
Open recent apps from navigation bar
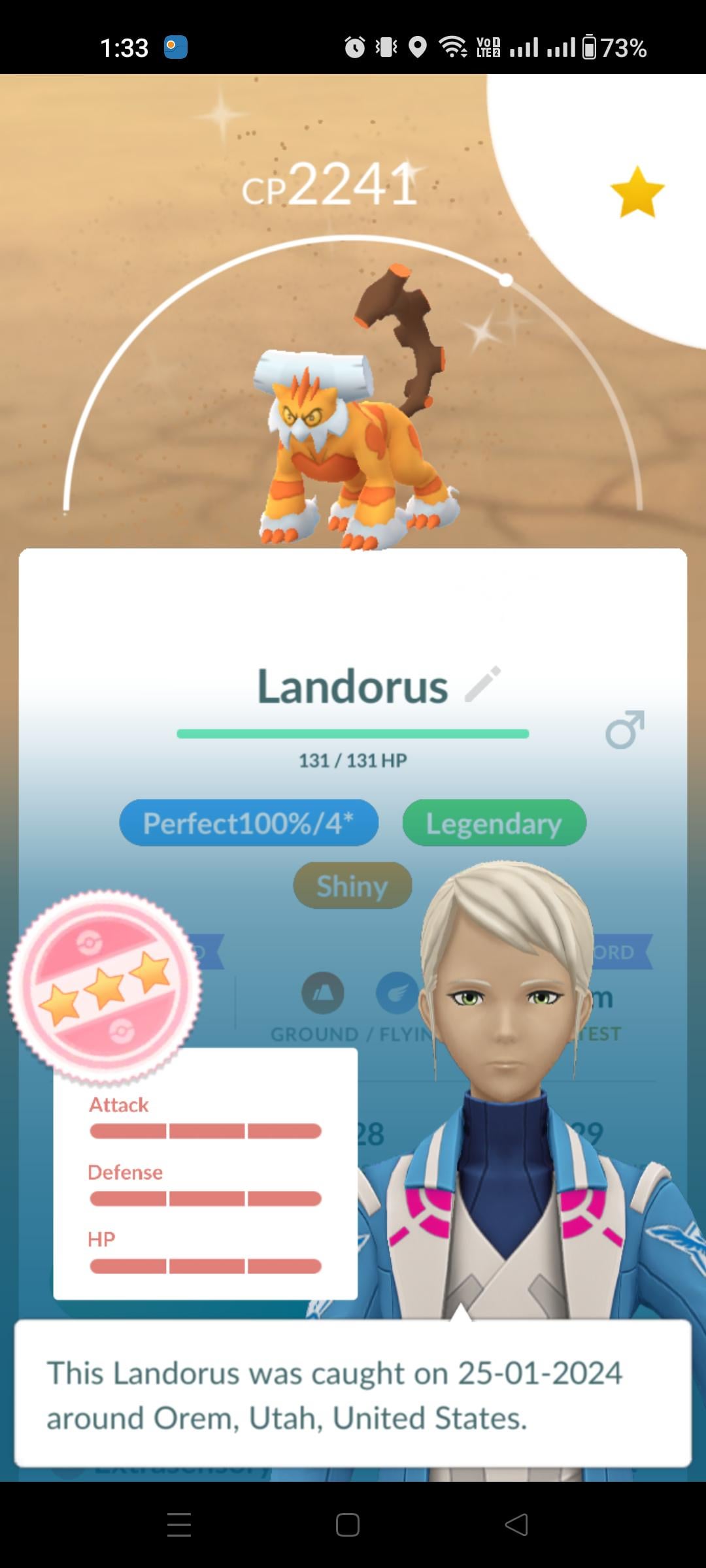pos(179,1525)
